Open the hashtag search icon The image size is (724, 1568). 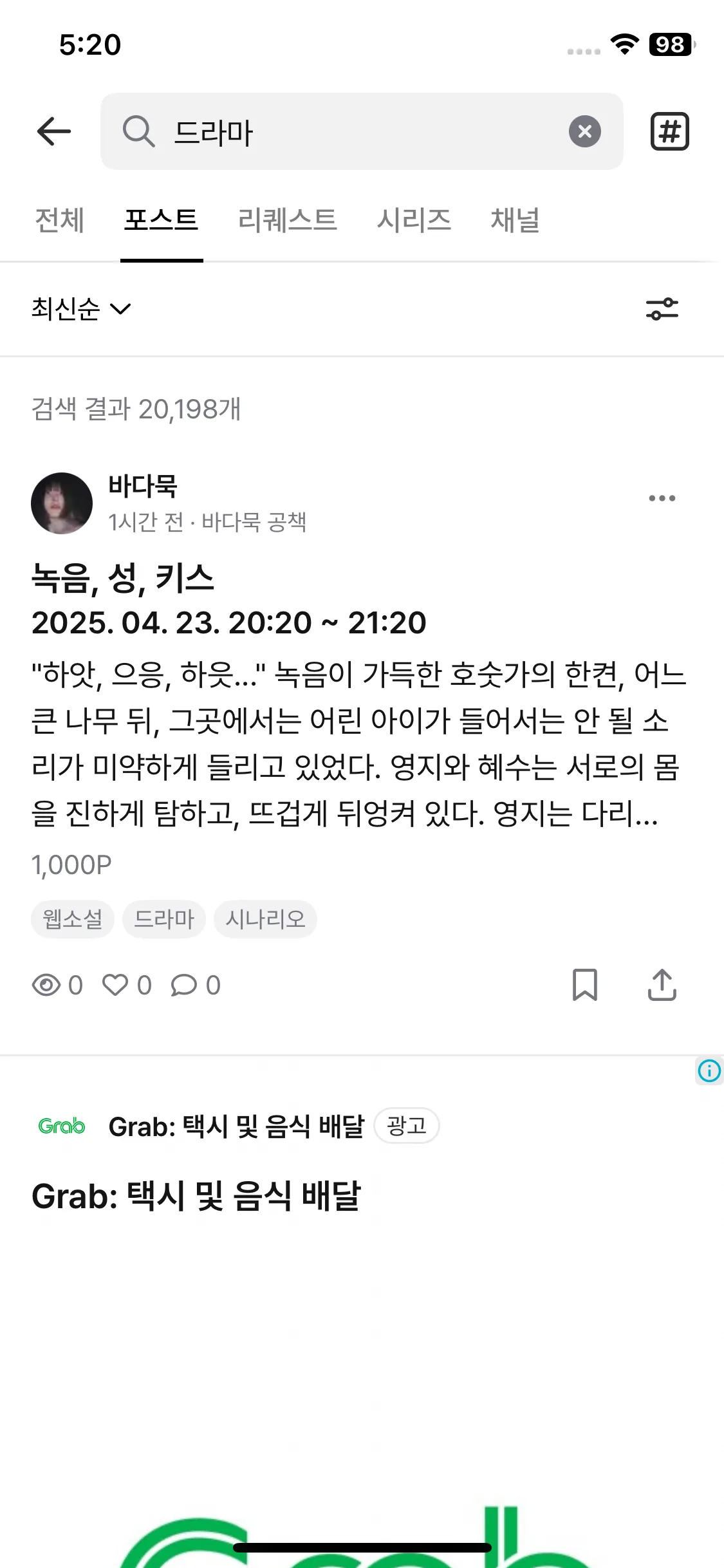coord(669,131)
